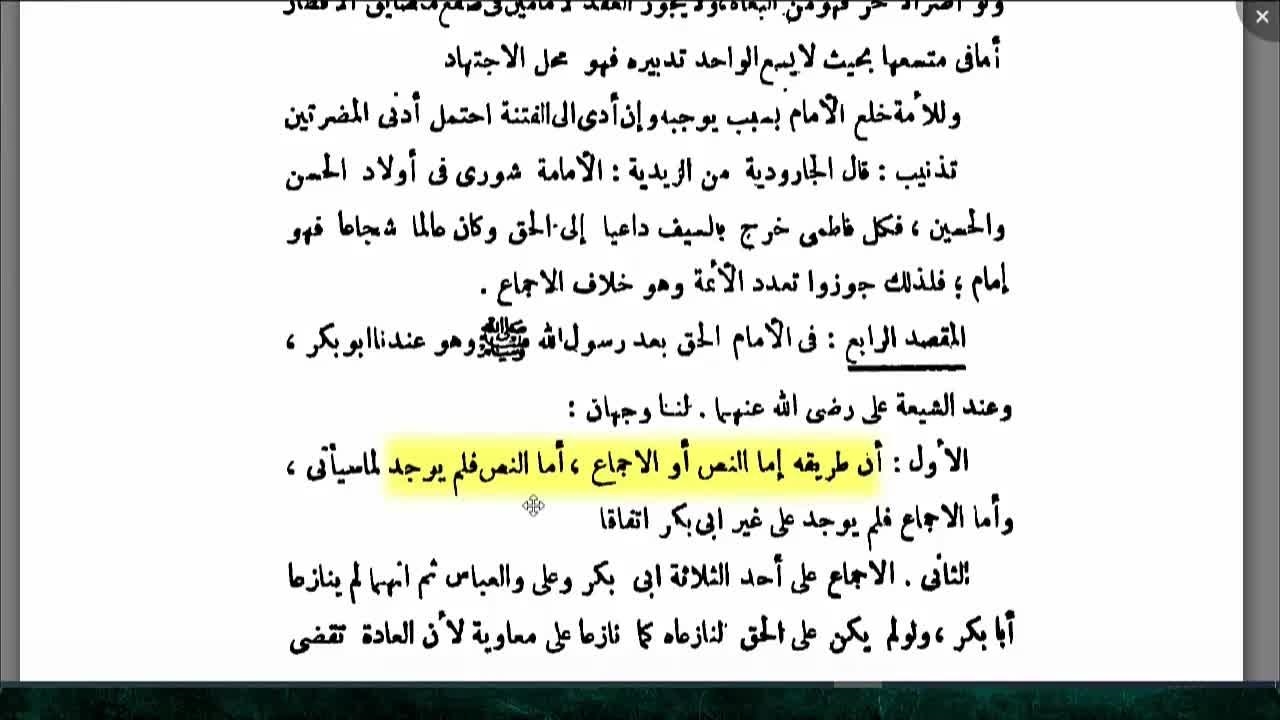Close the document viewer overlay
This screenshot has width=1280, height=720.
(1263, 16)
